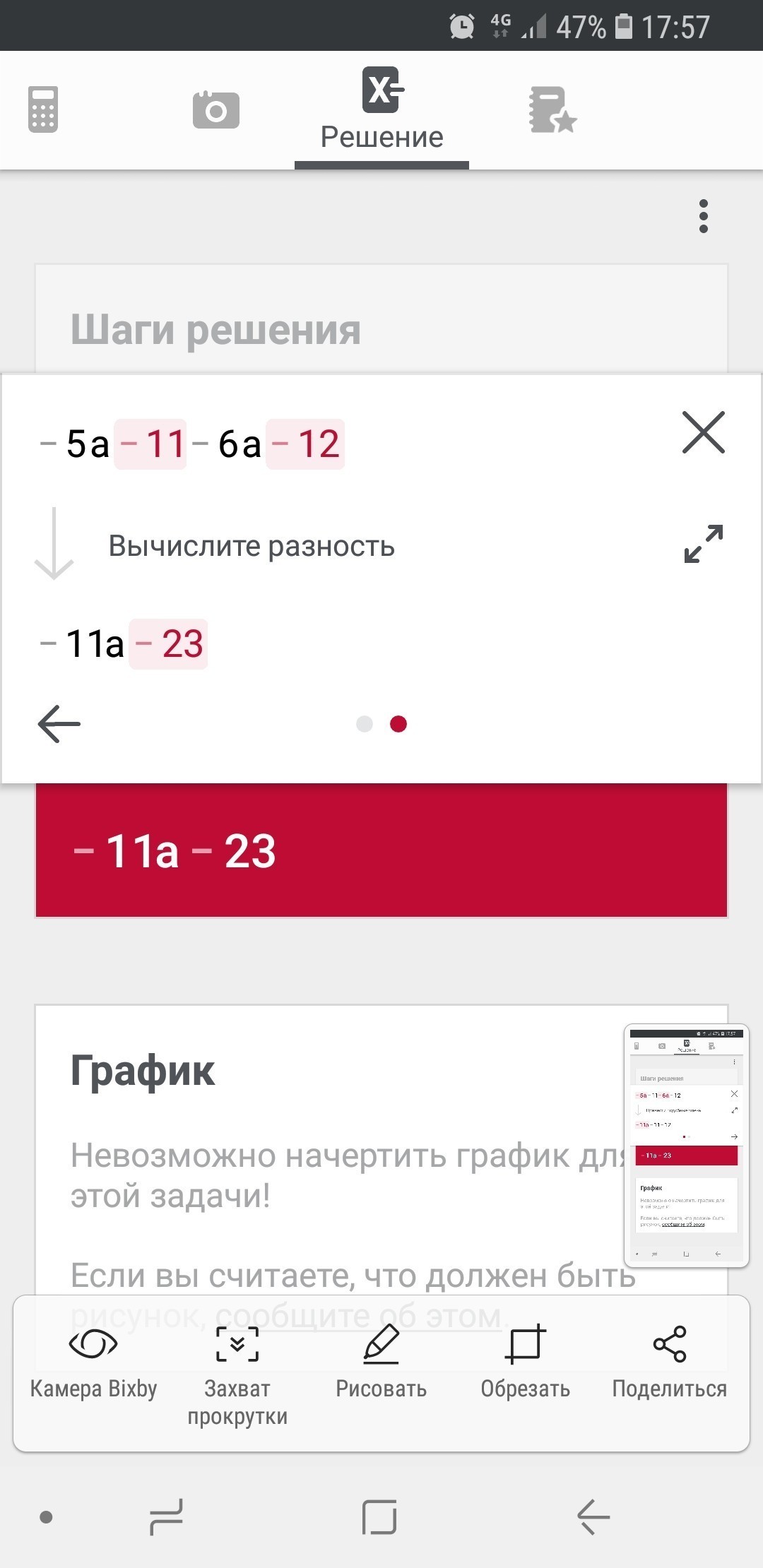The image size is (763, 1568).
Task: Switch to the camera tab
Action: 215,109
